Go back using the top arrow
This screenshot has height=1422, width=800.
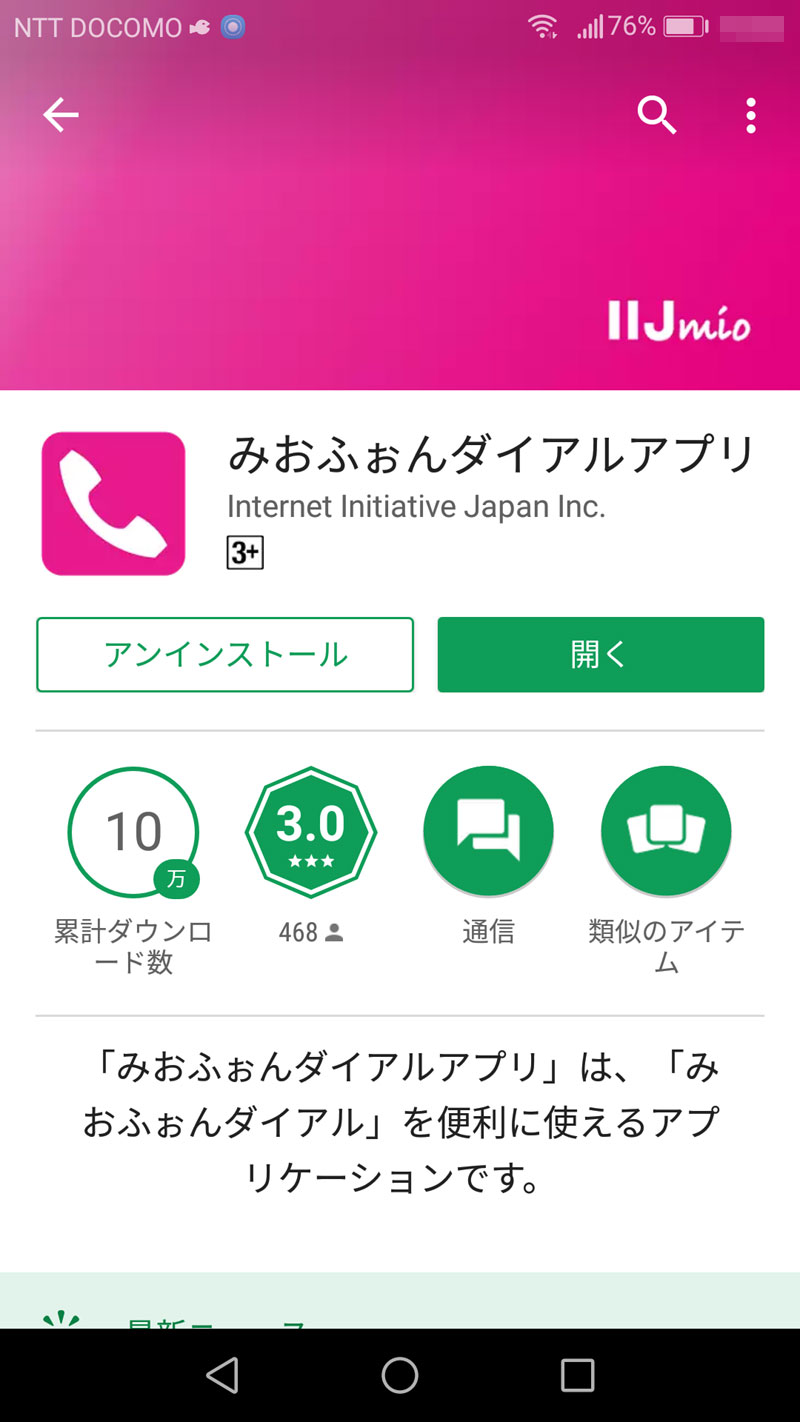60,116
